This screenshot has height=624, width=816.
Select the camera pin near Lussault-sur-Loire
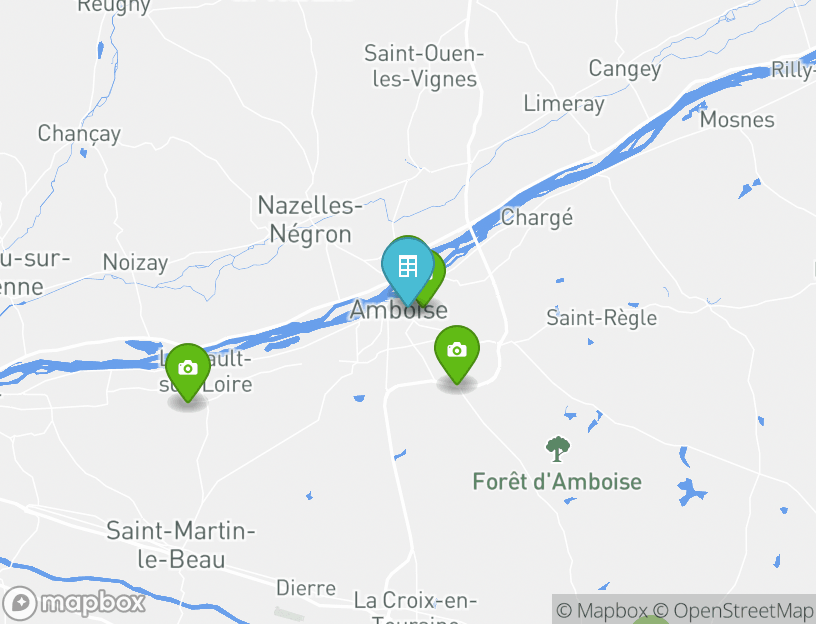pos(187,368)
